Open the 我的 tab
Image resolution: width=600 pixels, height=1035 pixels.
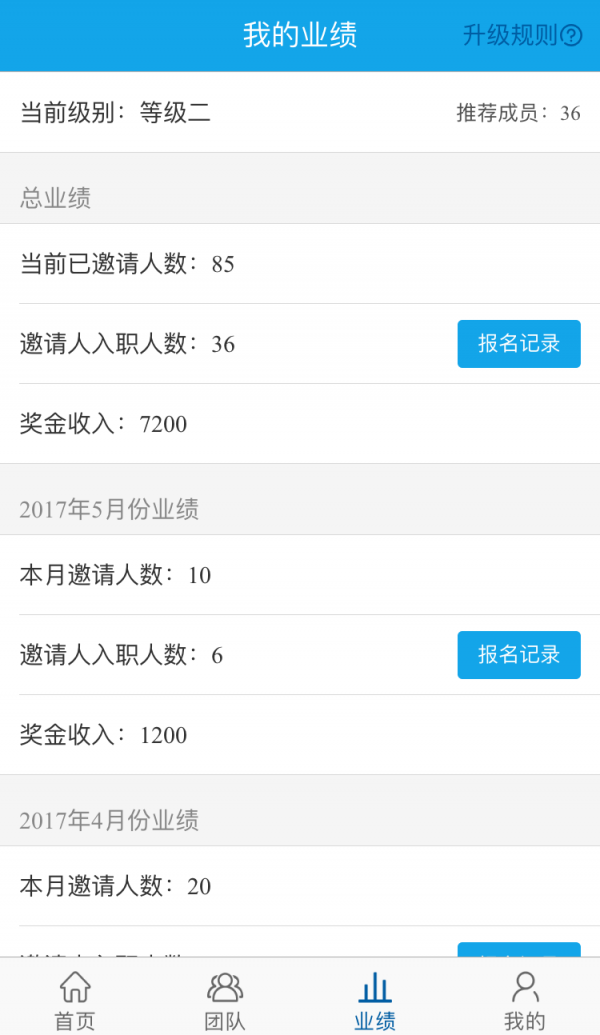coord(525,1001)
